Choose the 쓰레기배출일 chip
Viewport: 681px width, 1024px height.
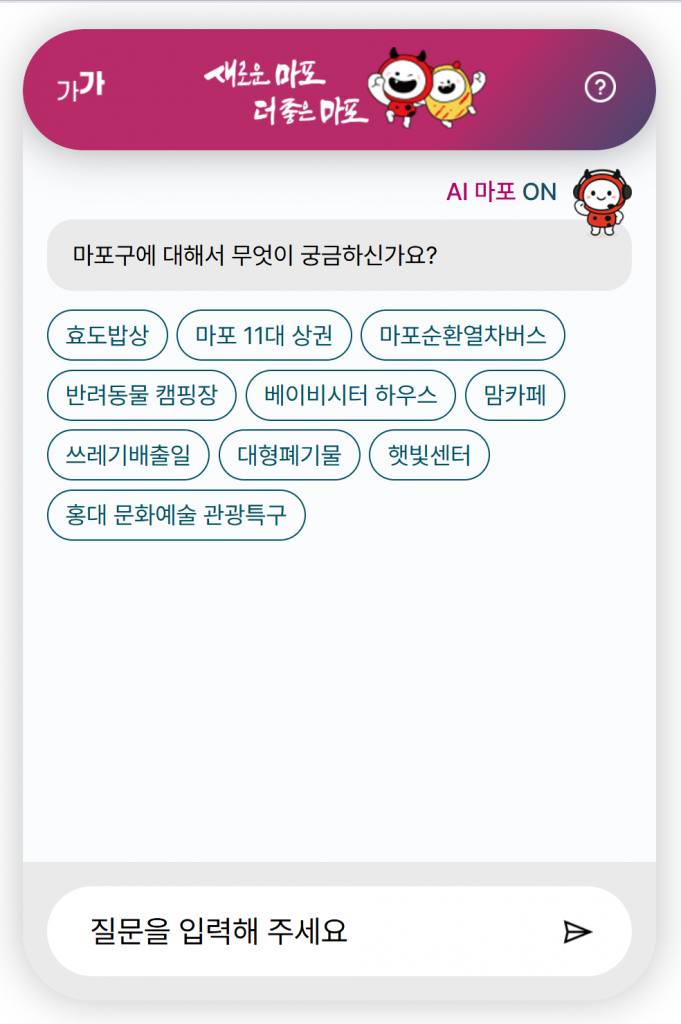(128, 456)
